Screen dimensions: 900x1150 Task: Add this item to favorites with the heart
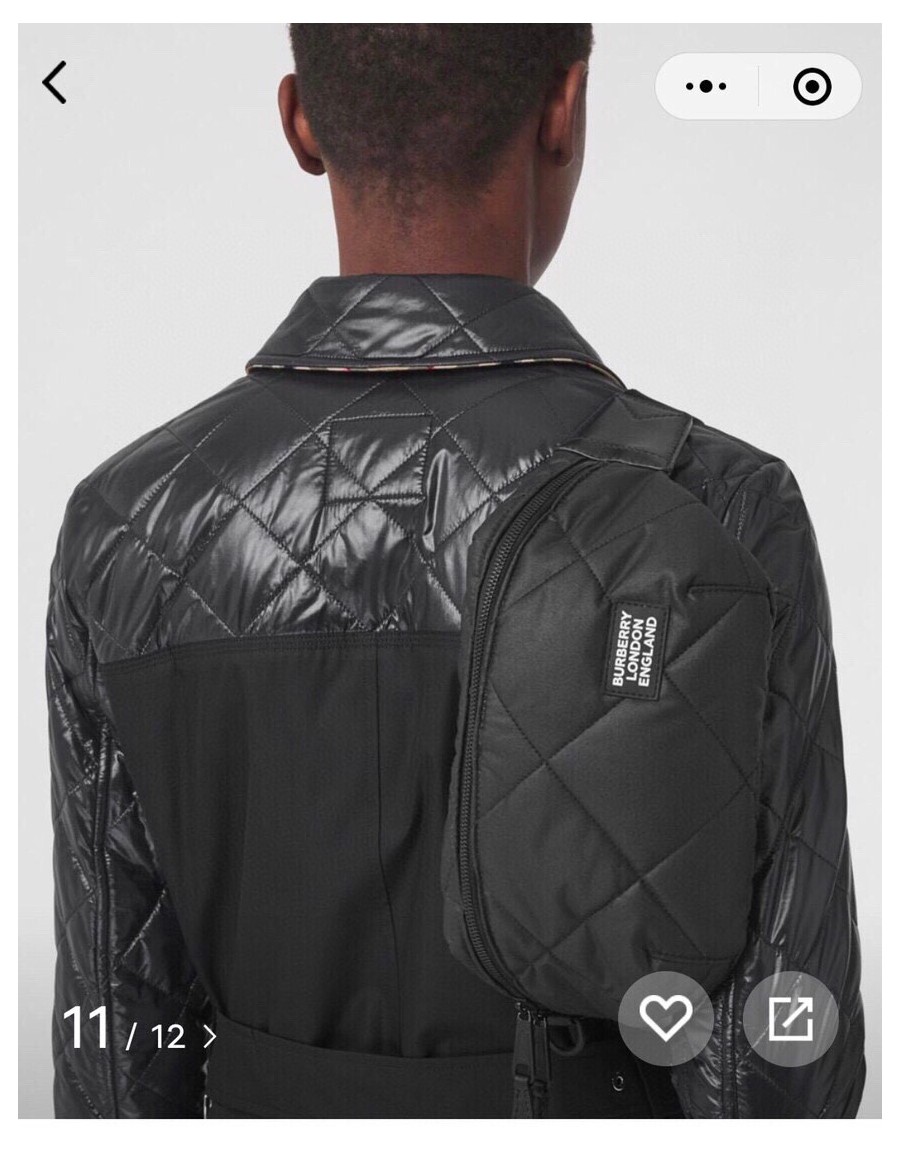(x=665, y=1019)
